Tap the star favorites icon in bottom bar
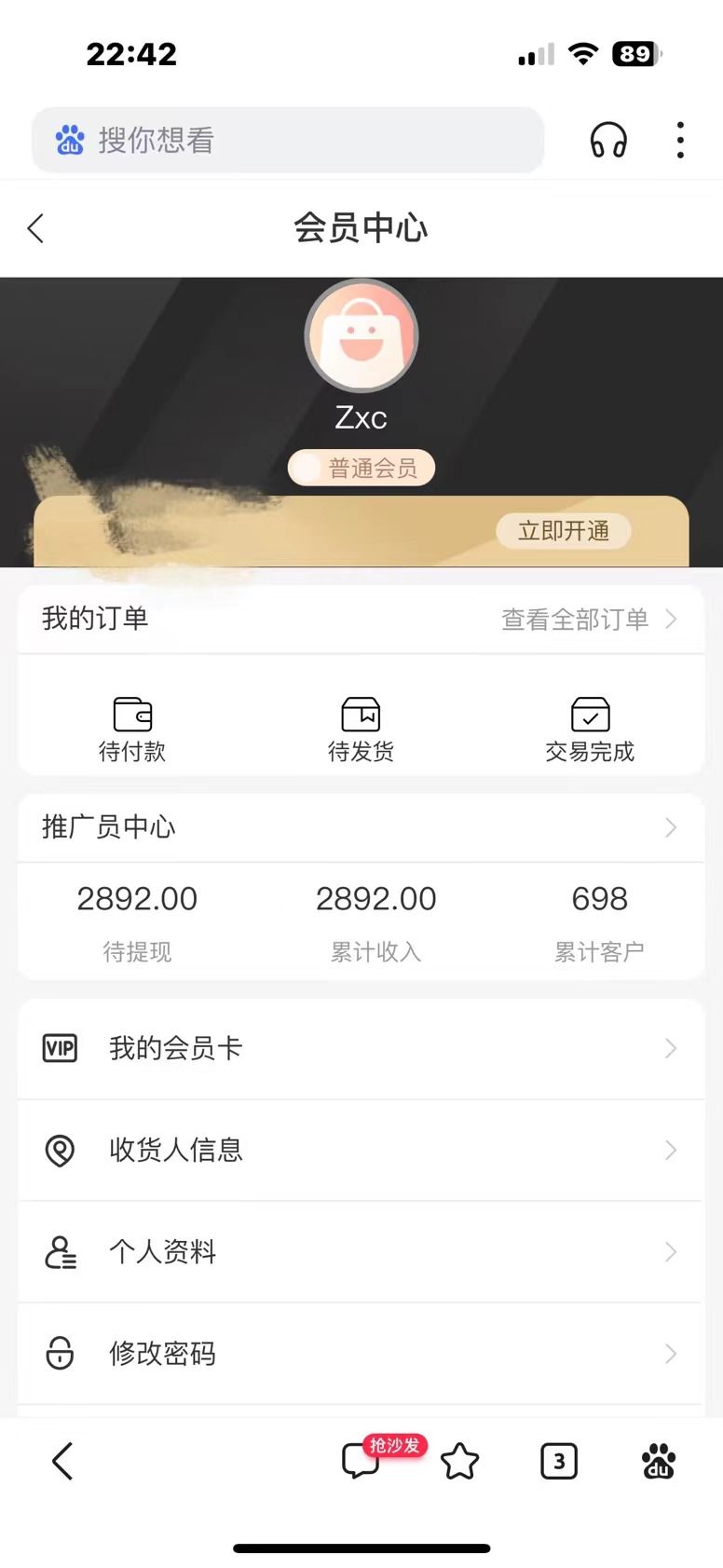Viewport: 723px width, 1568px height. 461,1461
